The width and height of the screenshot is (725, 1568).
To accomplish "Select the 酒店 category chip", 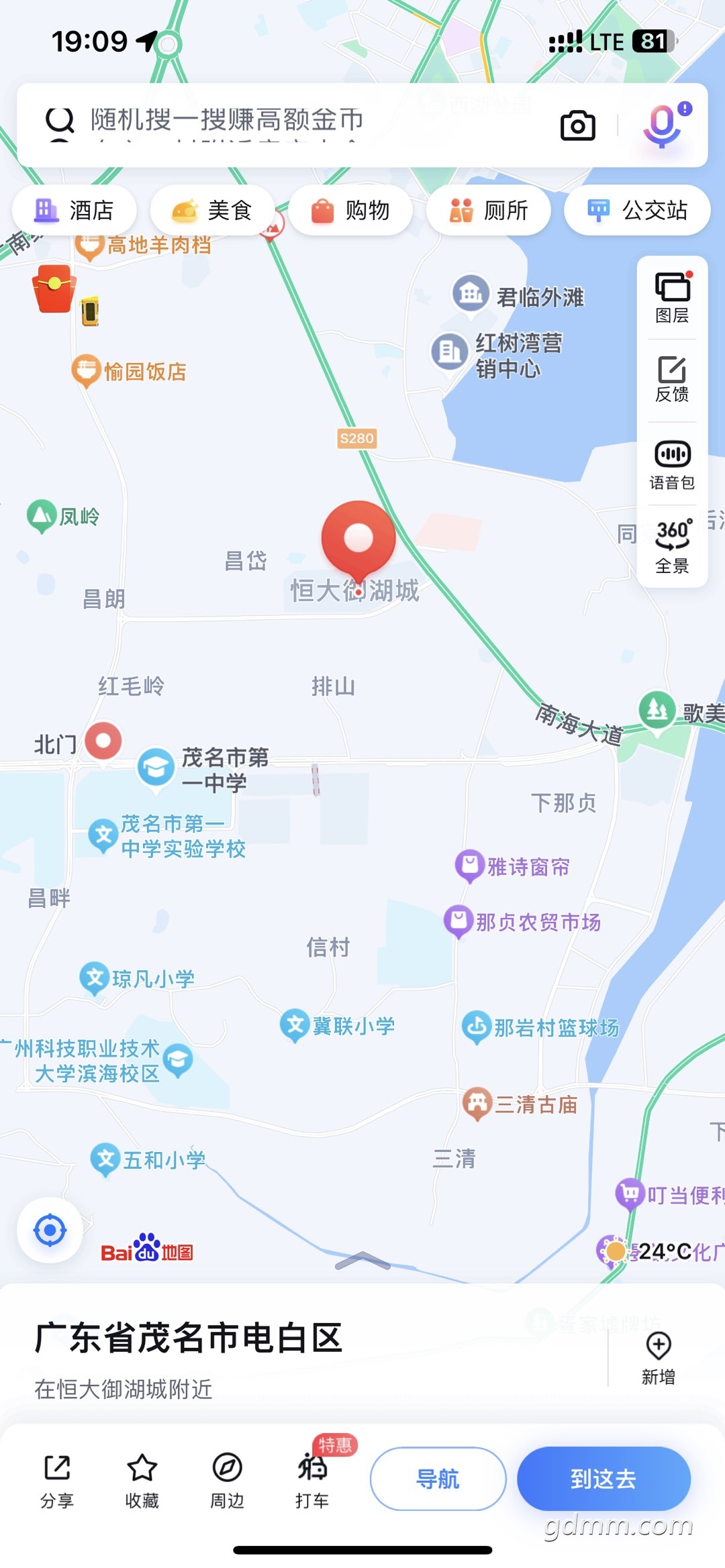I will coord(75,210).
